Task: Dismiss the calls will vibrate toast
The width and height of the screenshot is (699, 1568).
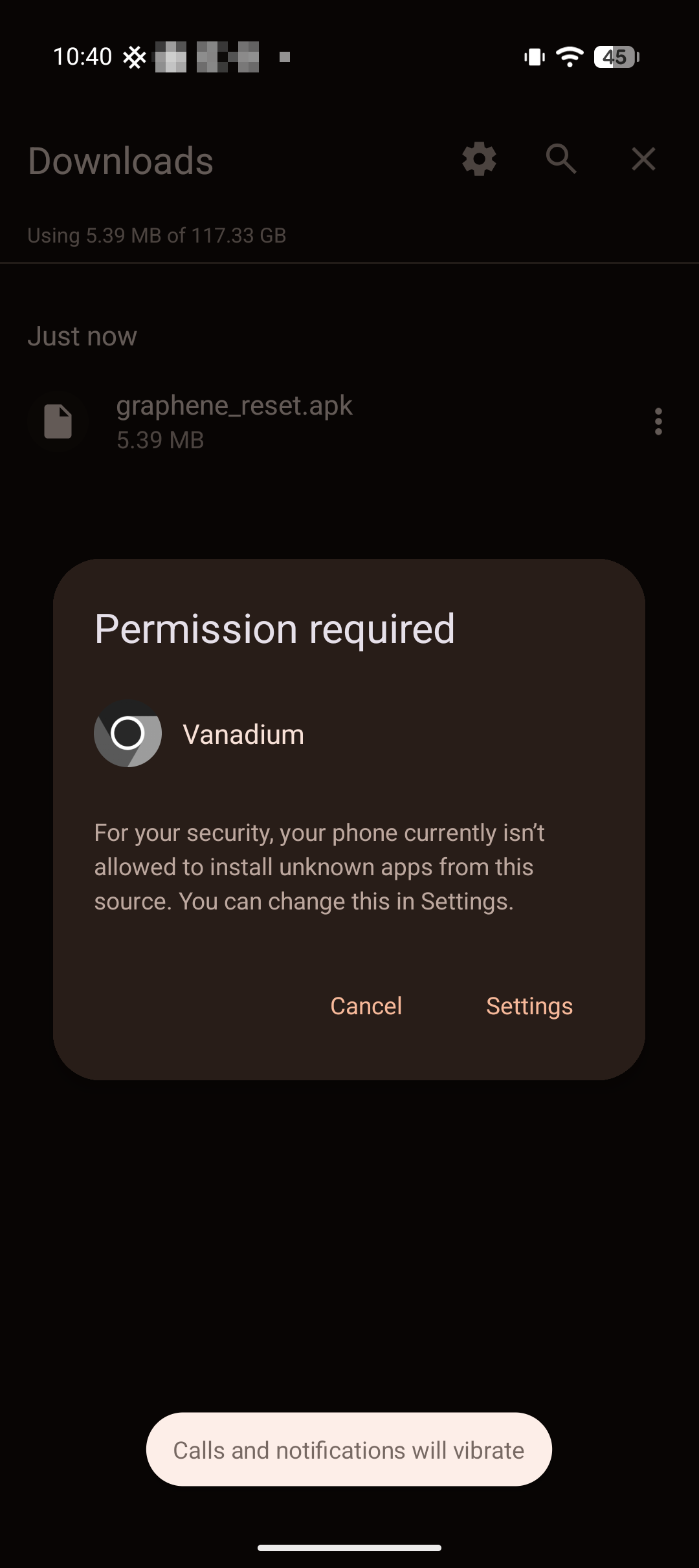Action: pos(349,1449)
